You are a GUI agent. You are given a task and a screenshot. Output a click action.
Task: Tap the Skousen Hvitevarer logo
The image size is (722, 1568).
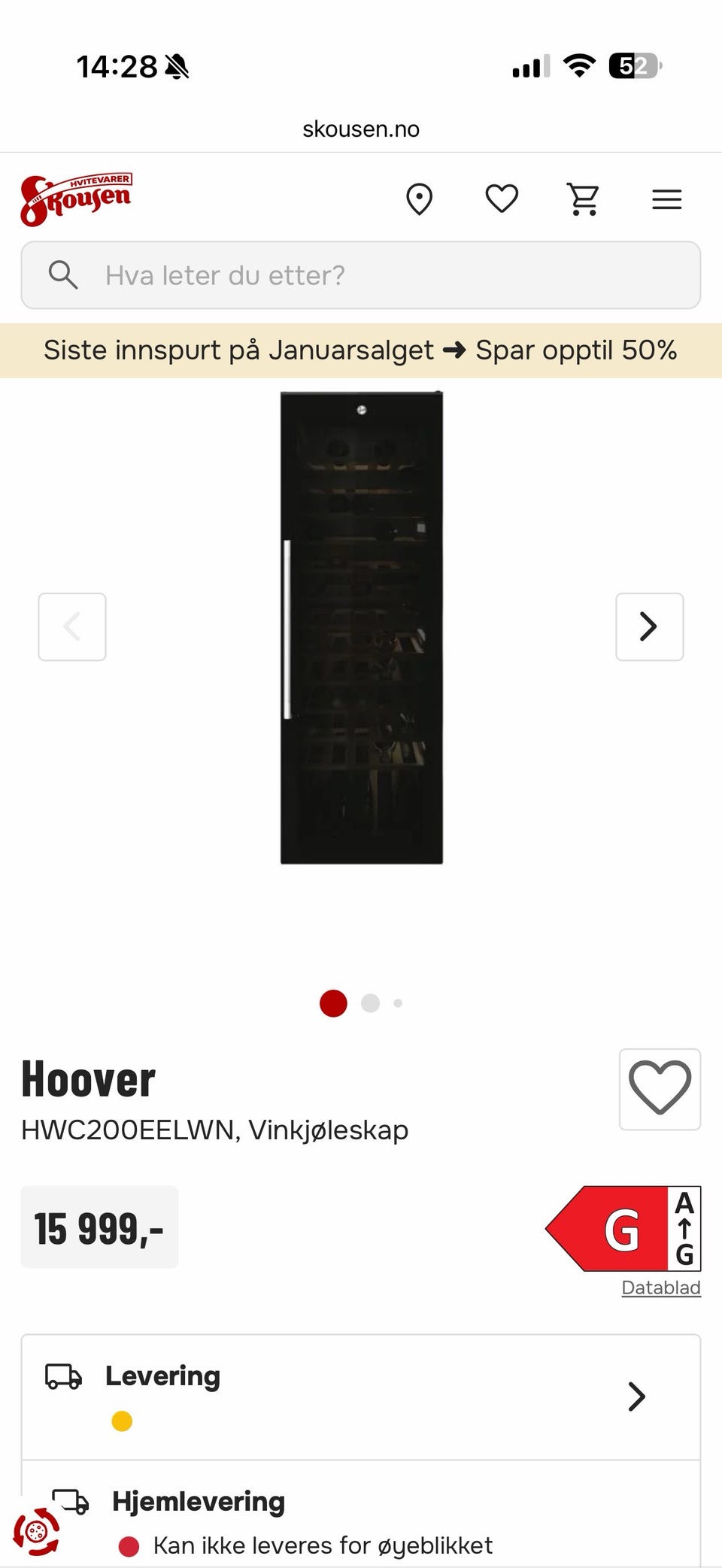tap(74, 194)
